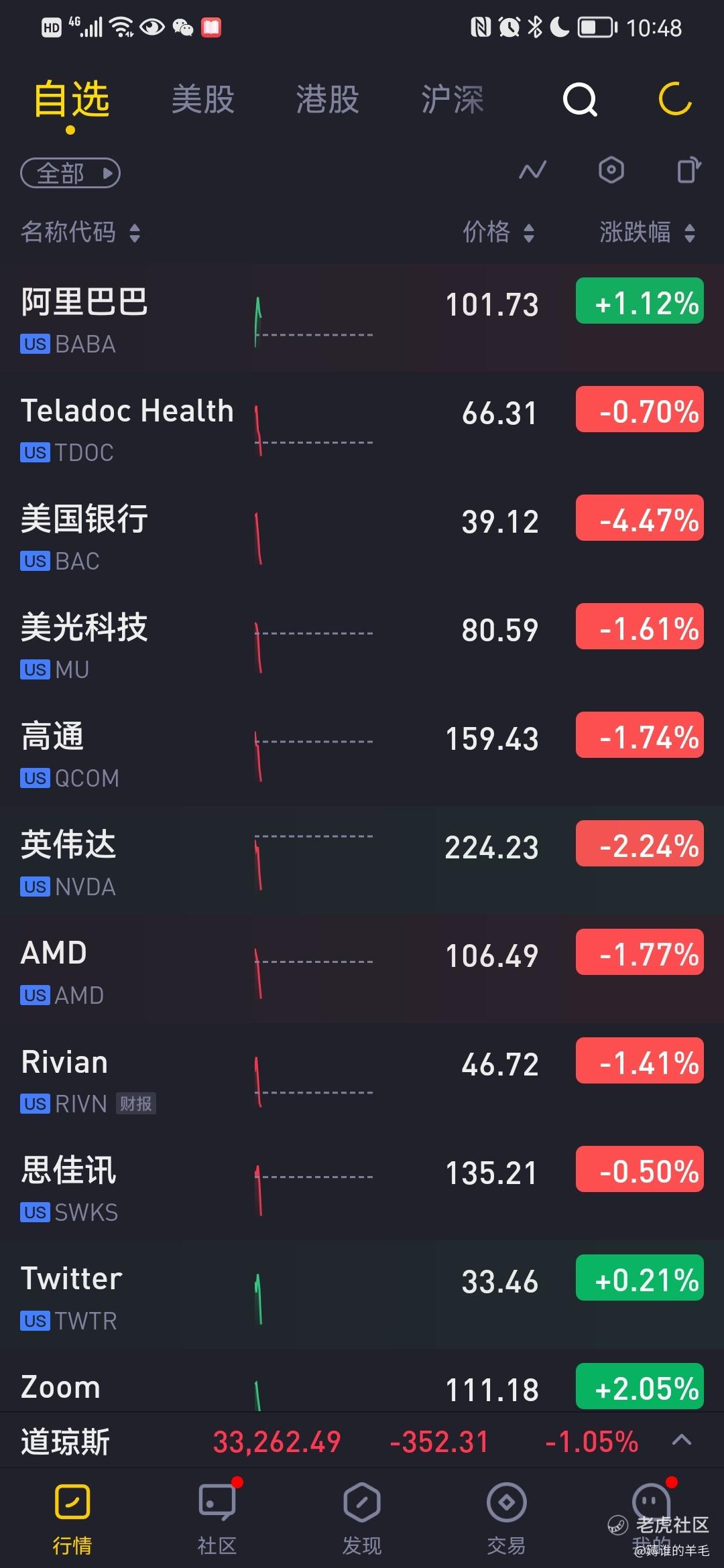This screenshot has height=1568, width=724.
Task: Open the 全部 group filter chip
Action: pyautogui.click(x=70, y=173)
